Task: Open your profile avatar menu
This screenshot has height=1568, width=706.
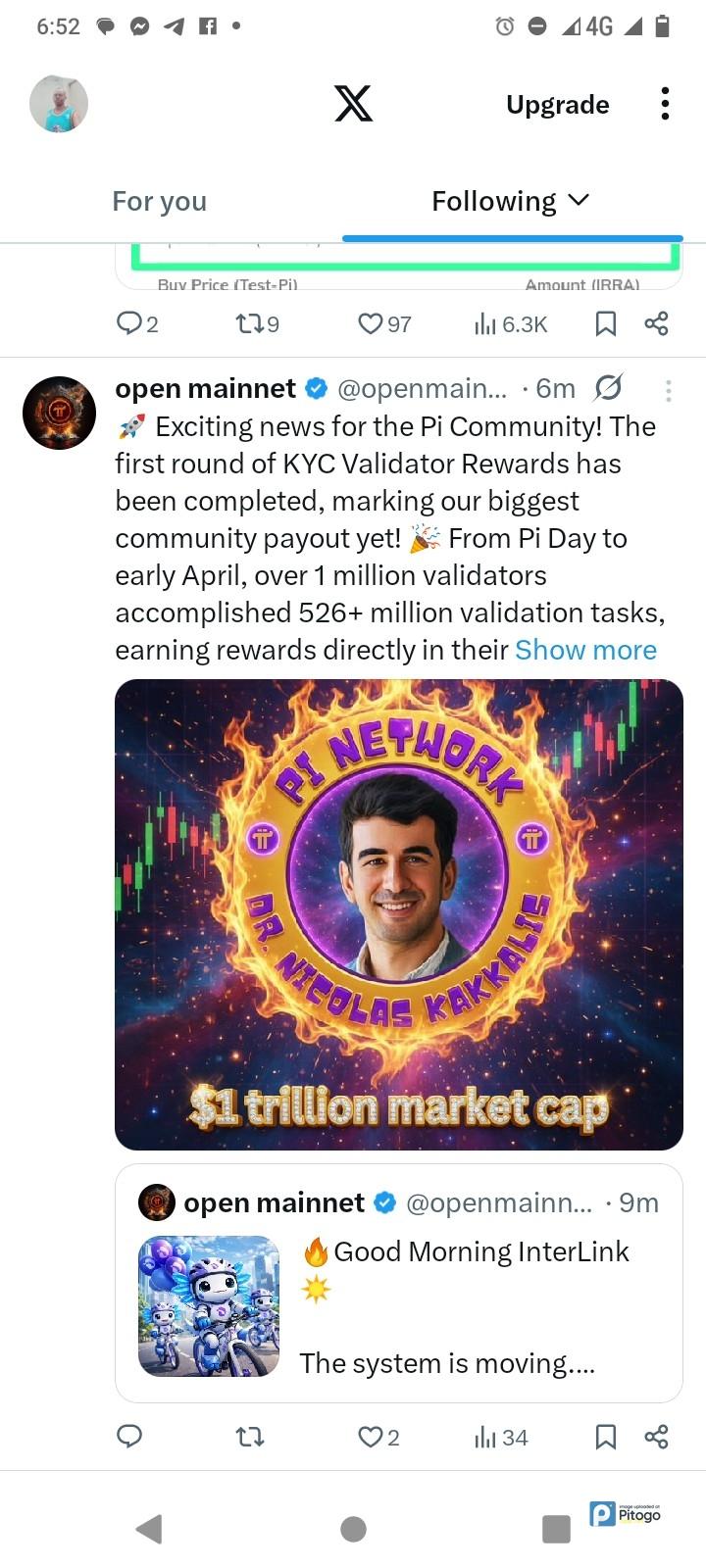Action: click(x=59, y=103)
